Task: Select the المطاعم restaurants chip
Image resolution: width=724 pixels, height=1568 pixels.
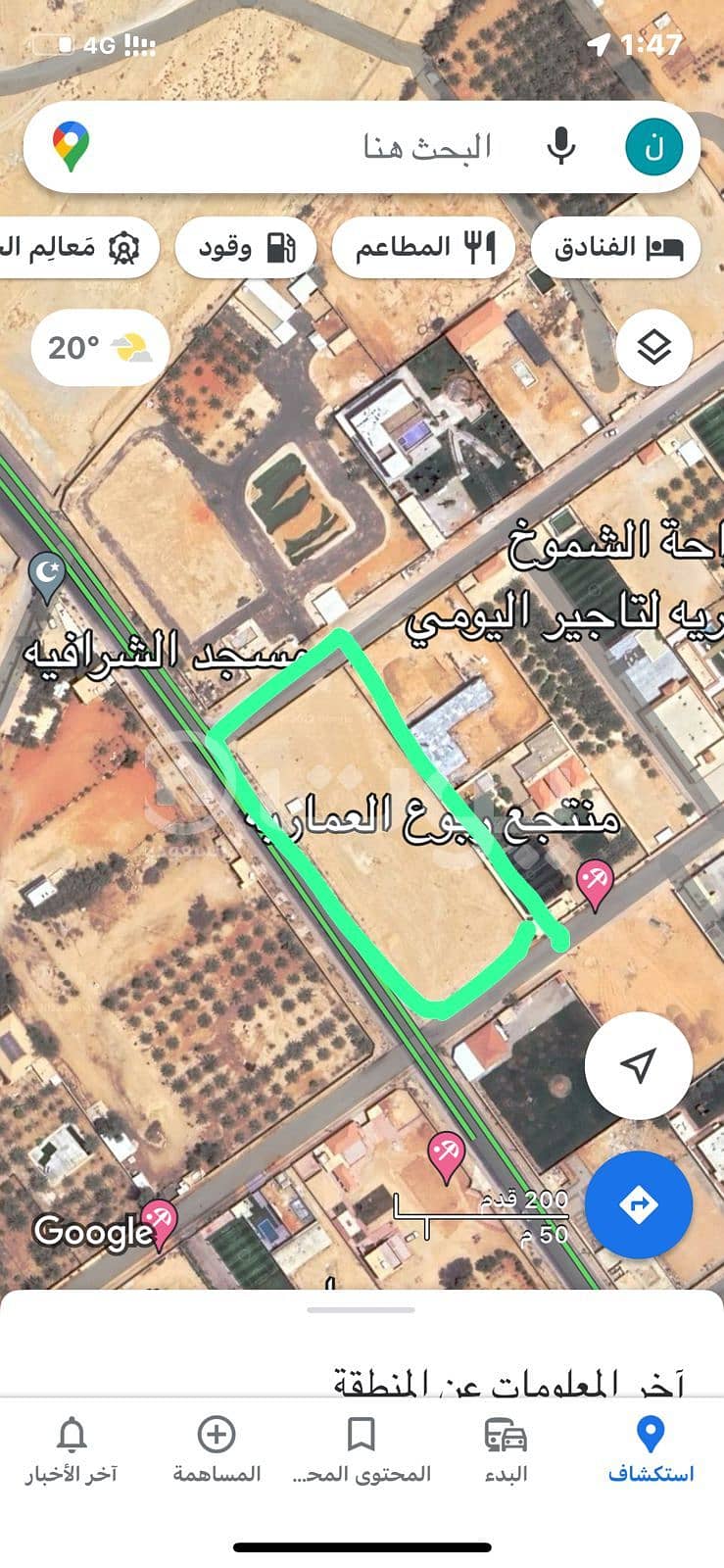Action: pyautogui.click(x=422, y=247)
